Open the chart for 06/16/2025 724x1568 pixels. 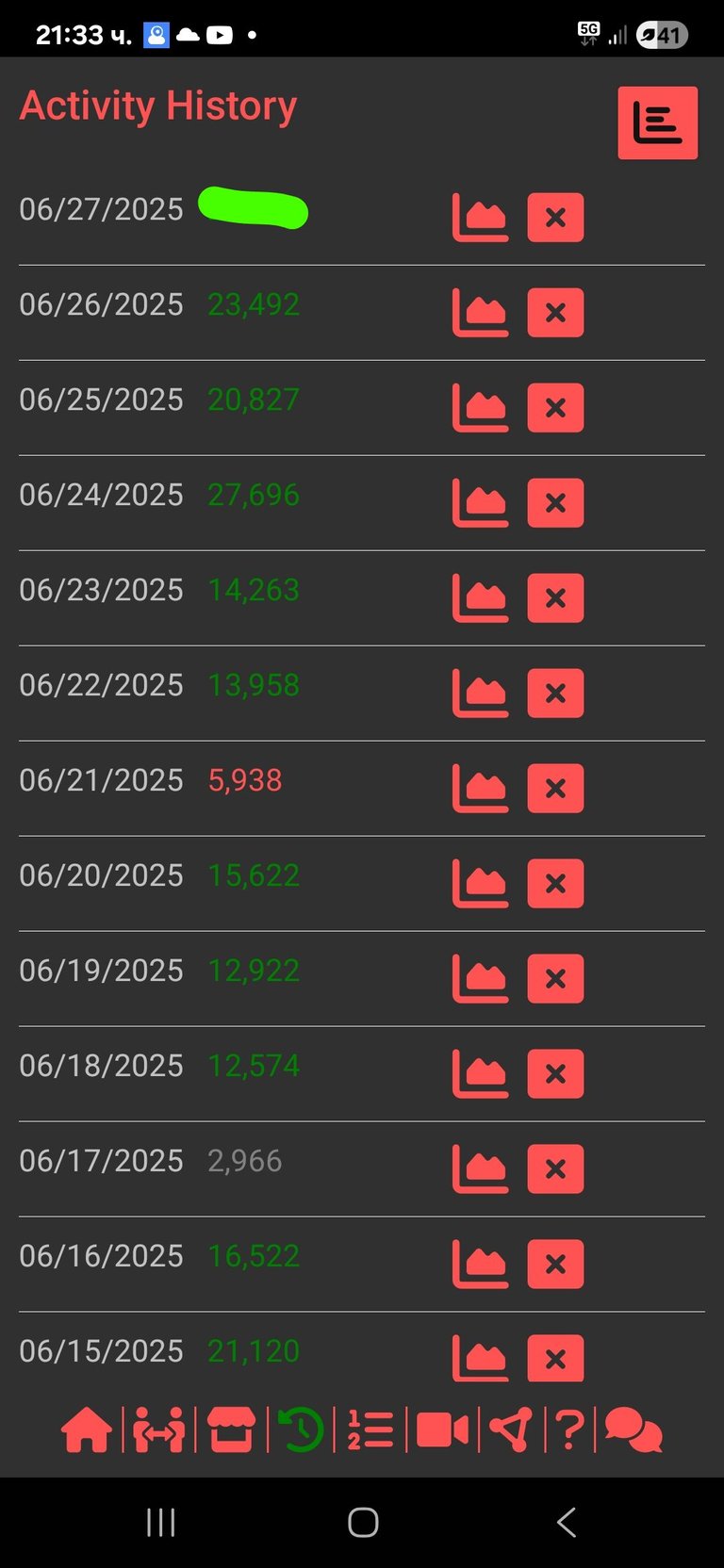click(x=481, y=1265)
